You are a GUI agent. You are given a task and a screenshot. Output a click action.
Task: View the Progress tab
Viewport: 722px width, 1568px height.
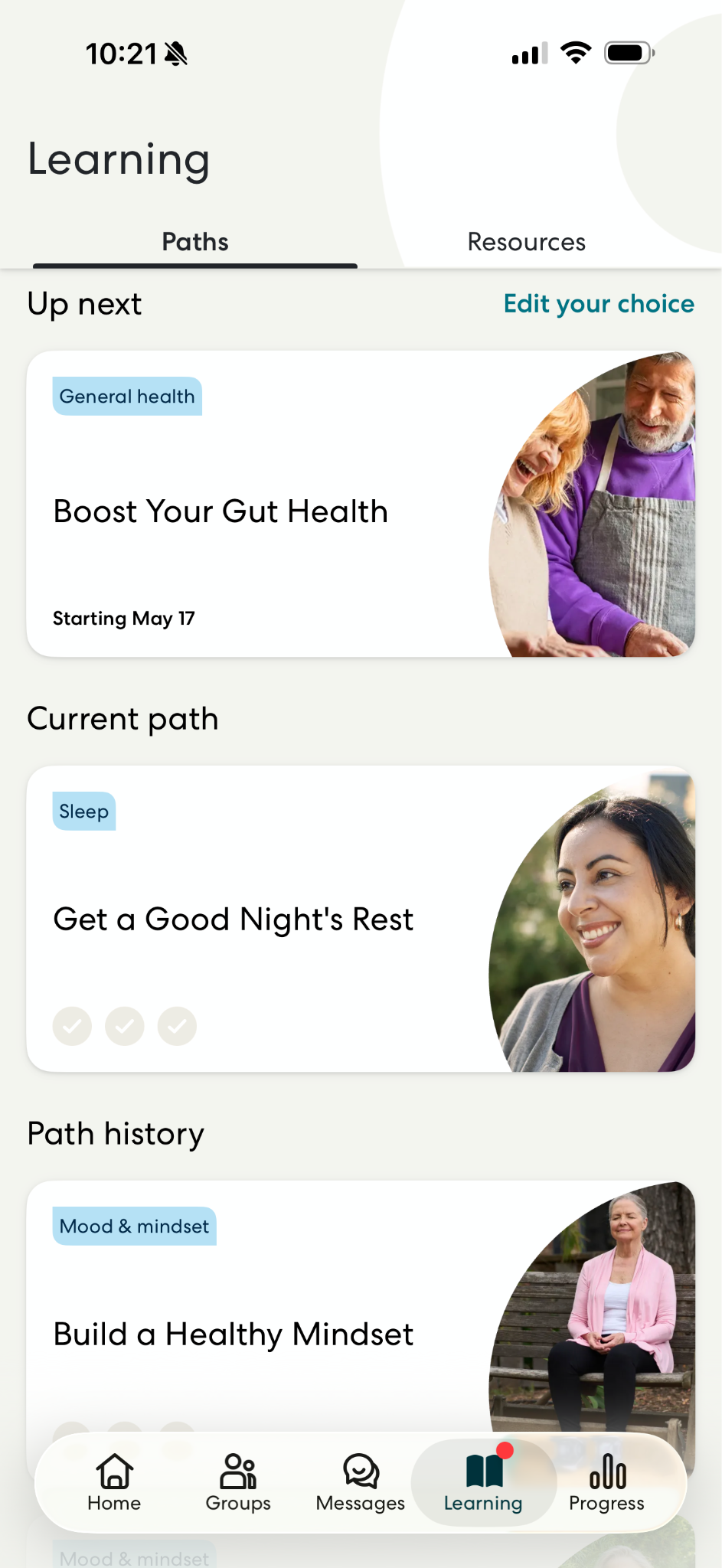(606, 1483)
